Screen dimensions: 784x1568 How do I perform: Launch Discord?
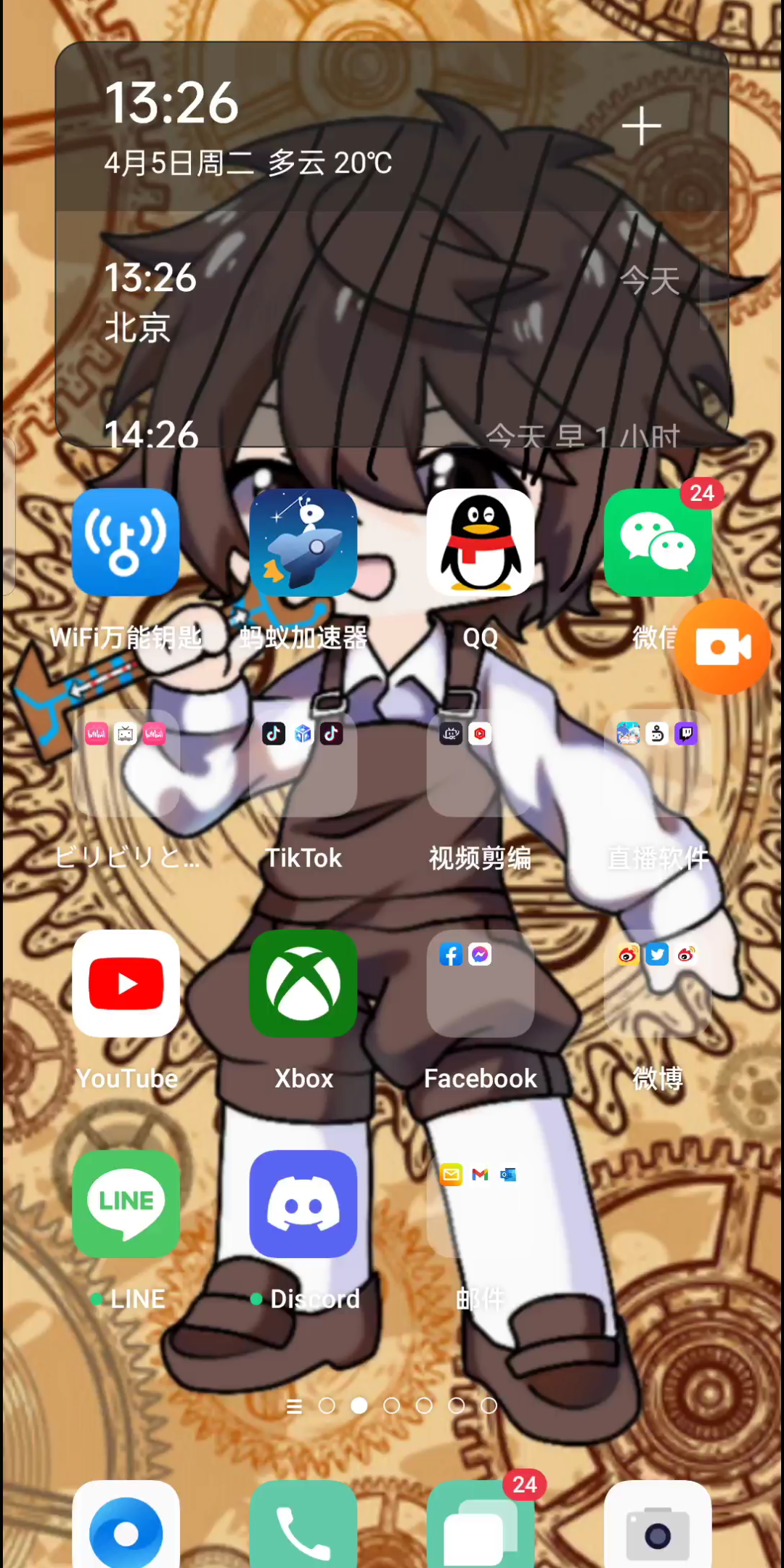point(303,1204)
